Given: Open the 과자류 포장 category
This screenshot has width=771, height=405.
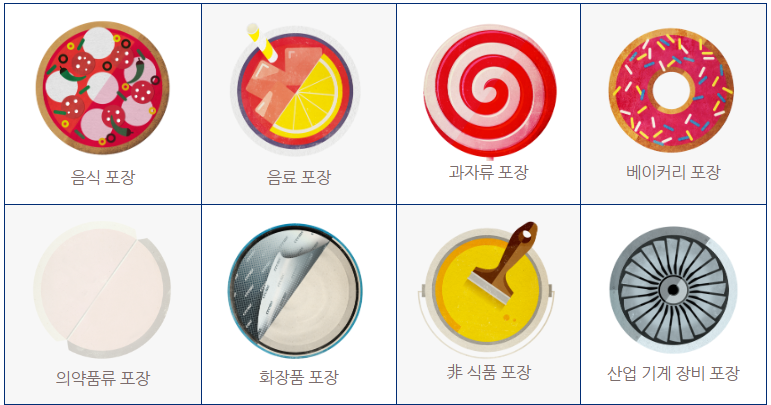Looking at the screenshot, I should 488,104.
